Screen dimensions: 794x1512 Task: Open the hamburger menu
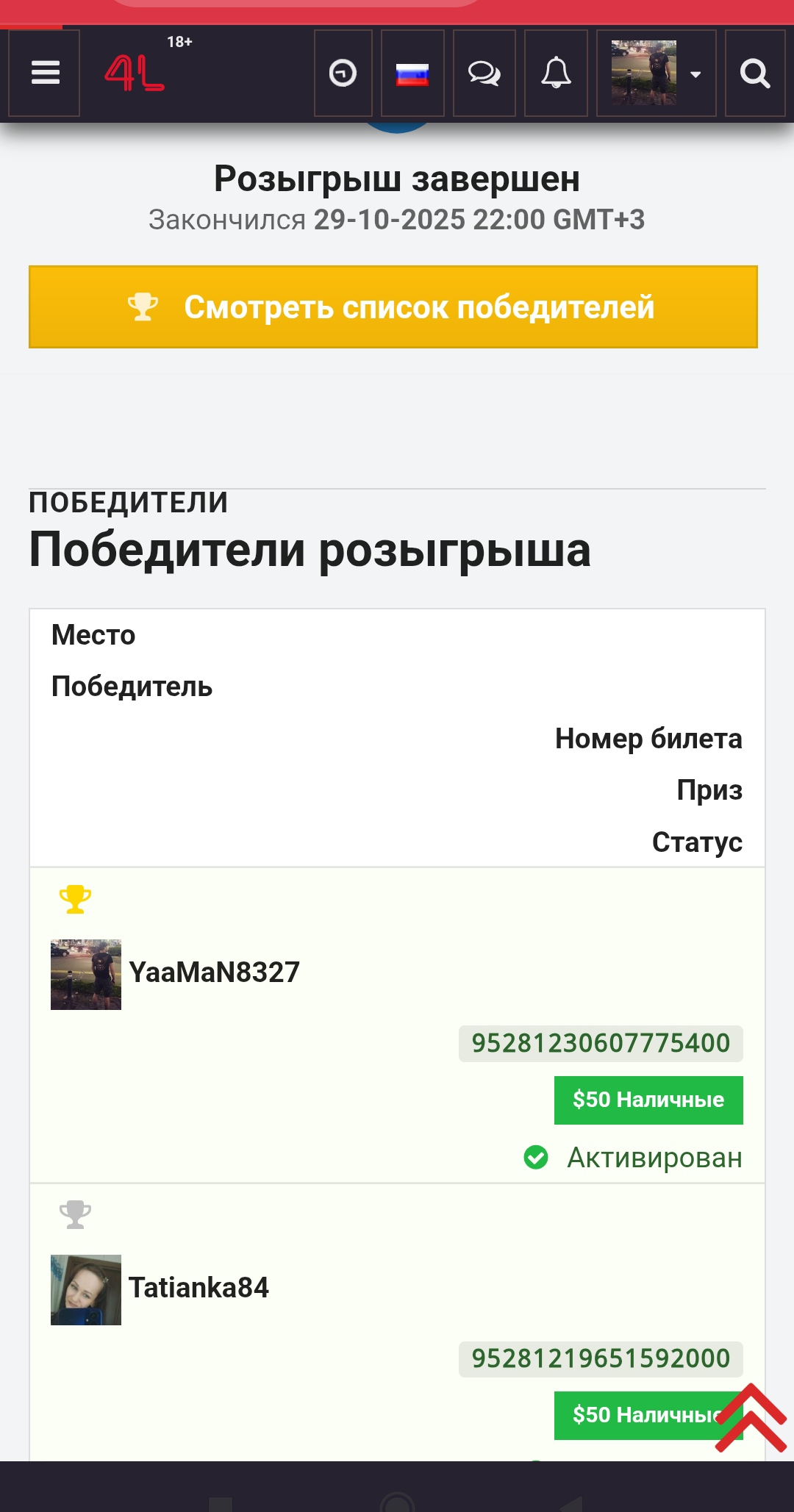[44, 73]
